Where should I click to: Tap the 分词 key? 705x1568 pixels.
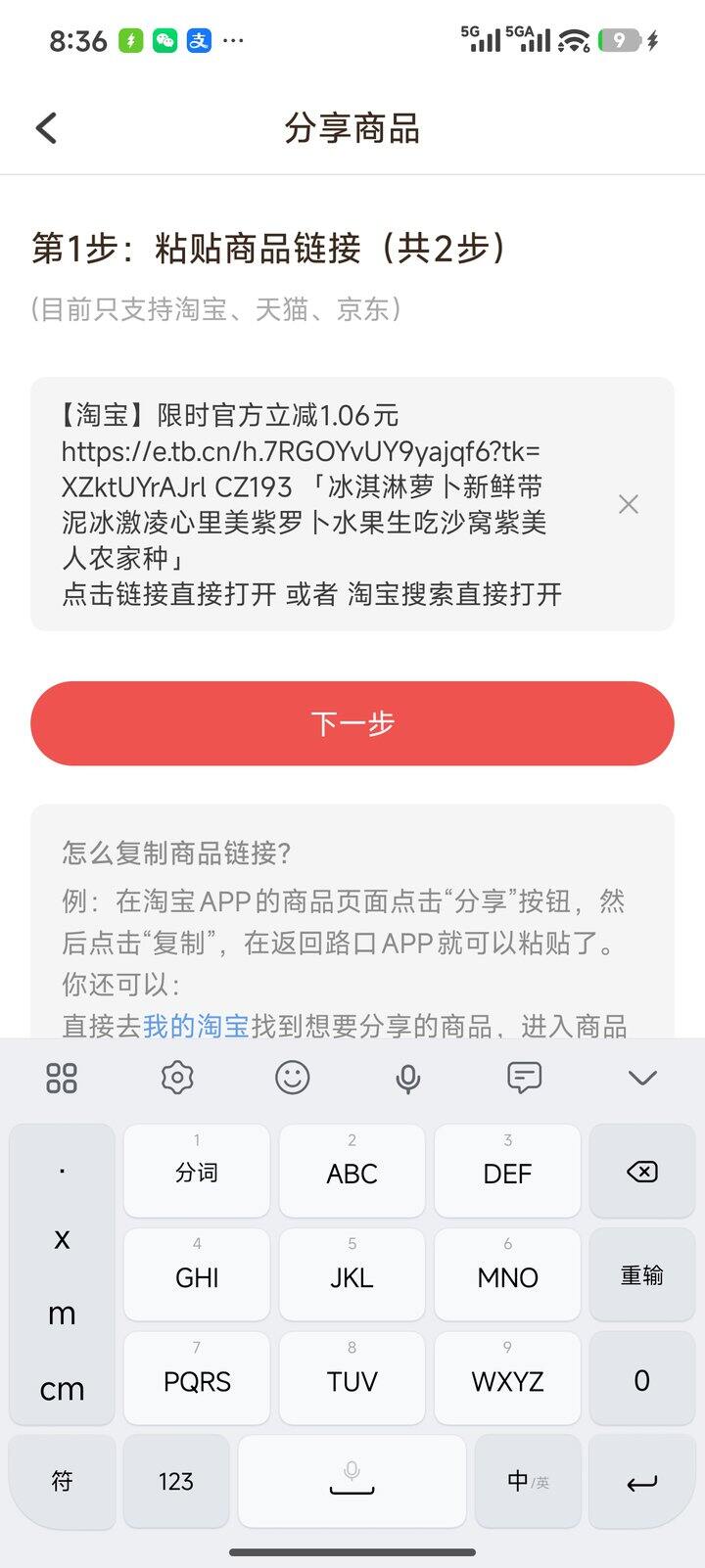click(x=197, y=1172)
